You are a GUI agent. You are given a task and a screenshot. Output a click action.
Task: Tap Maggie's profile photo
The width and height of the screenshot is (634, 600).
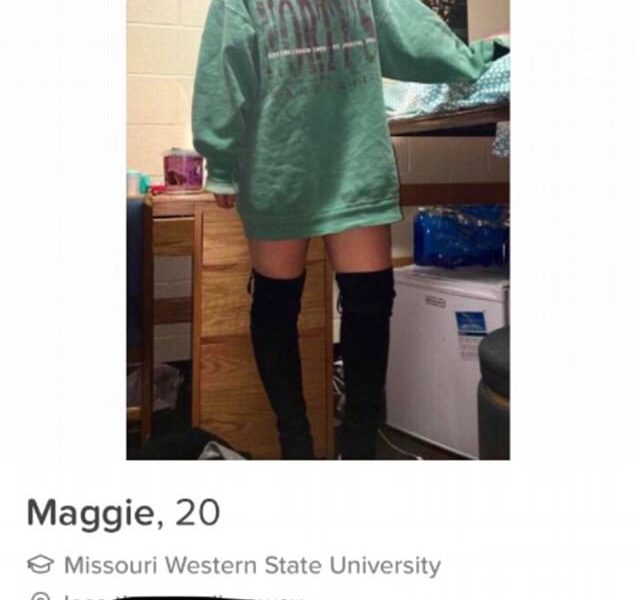click(x=318, y=229)
